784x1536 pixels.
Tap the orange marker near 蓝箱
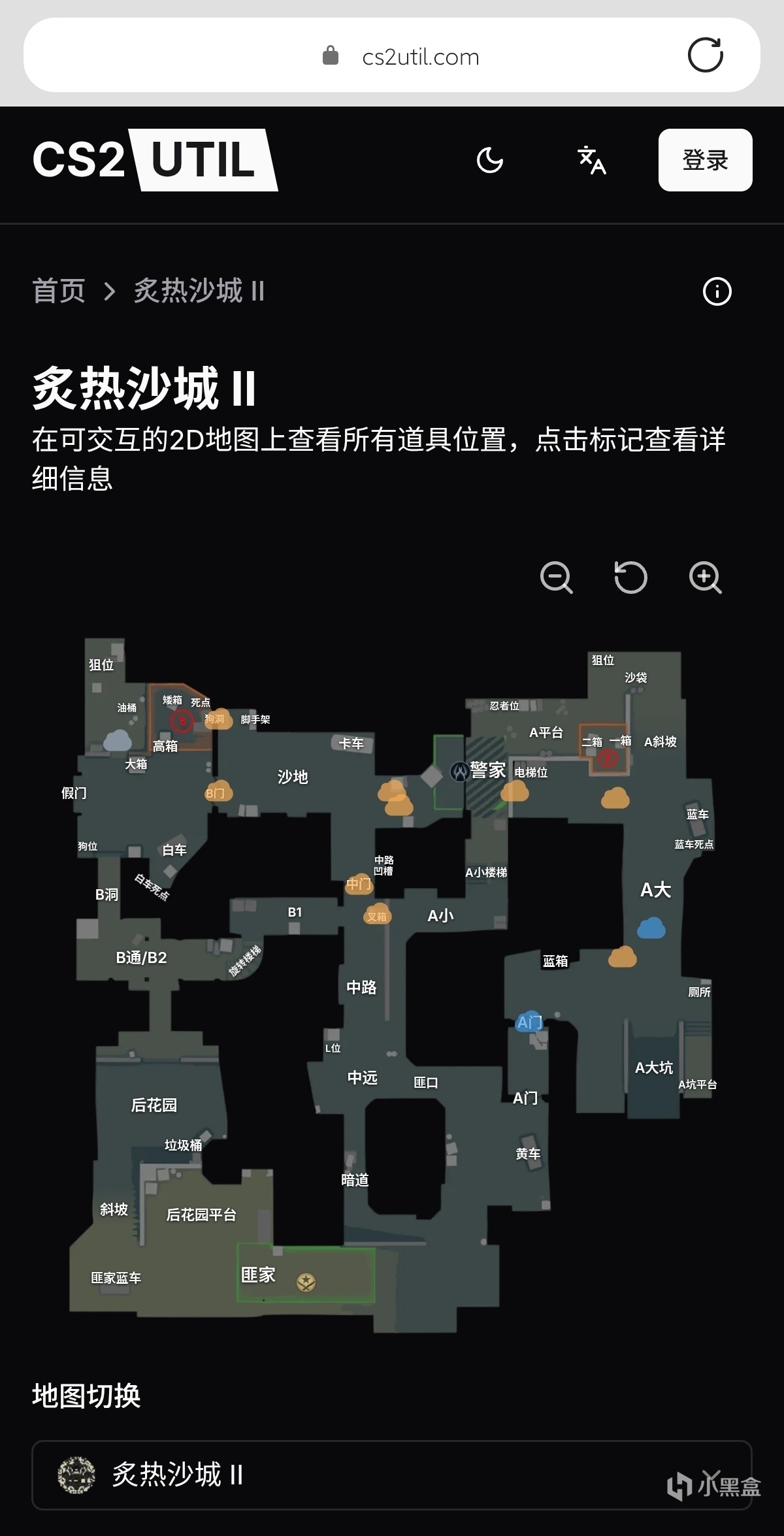pyautogui.click(x=623, y=956)
